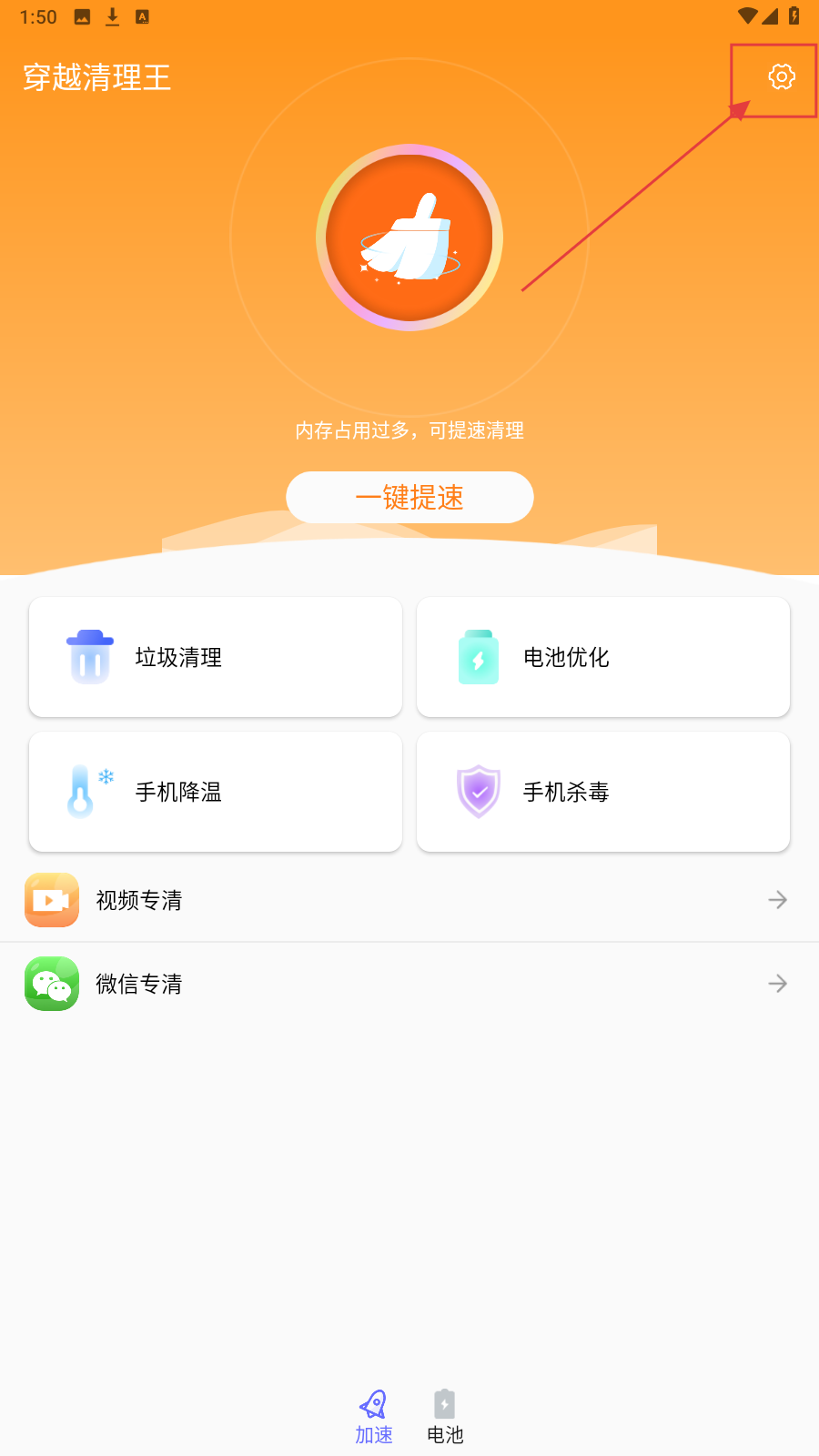819x1456 pixels.
Task: Open 手机杀毒 antivirus card
Action: point(602,792)
